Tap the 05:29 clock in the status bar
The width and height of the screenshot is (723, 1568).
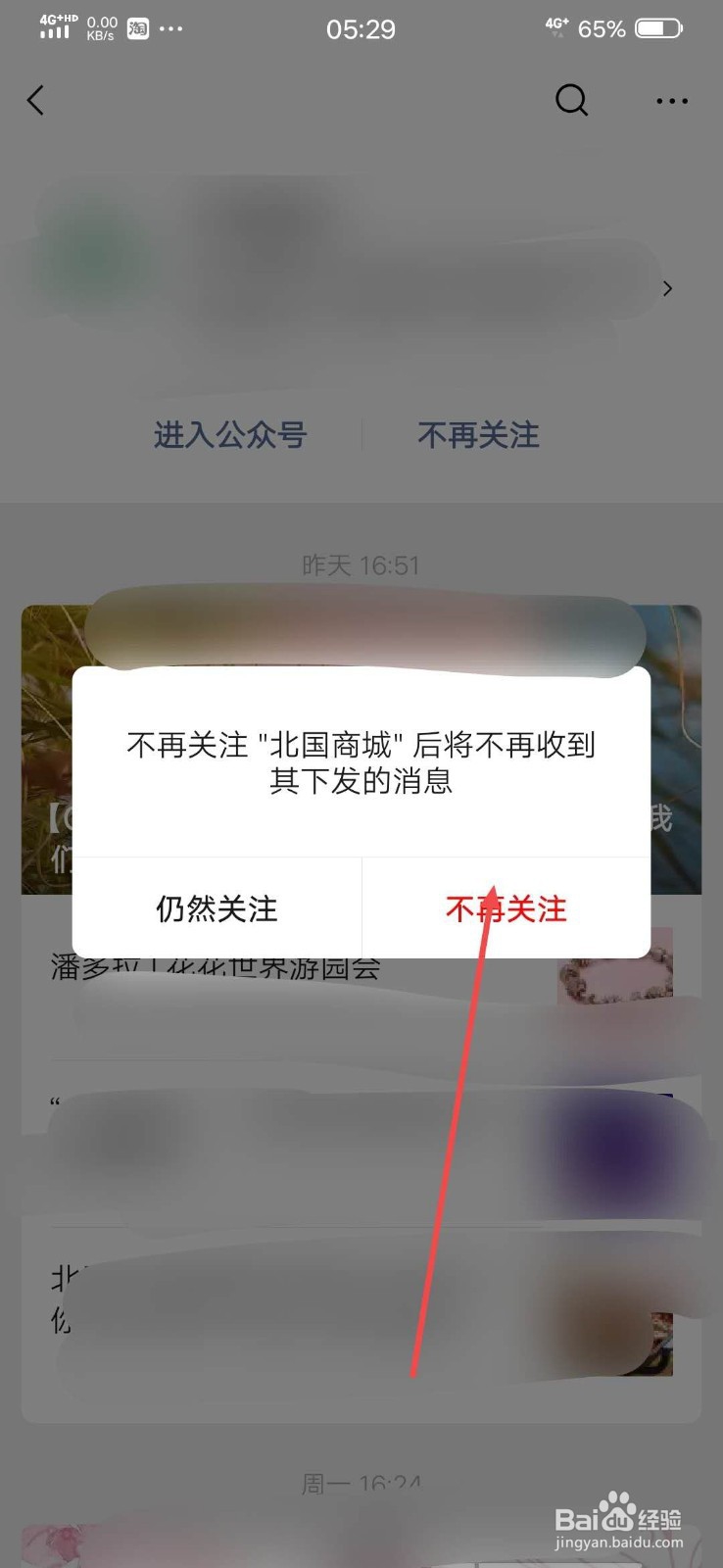pos(361,28)
